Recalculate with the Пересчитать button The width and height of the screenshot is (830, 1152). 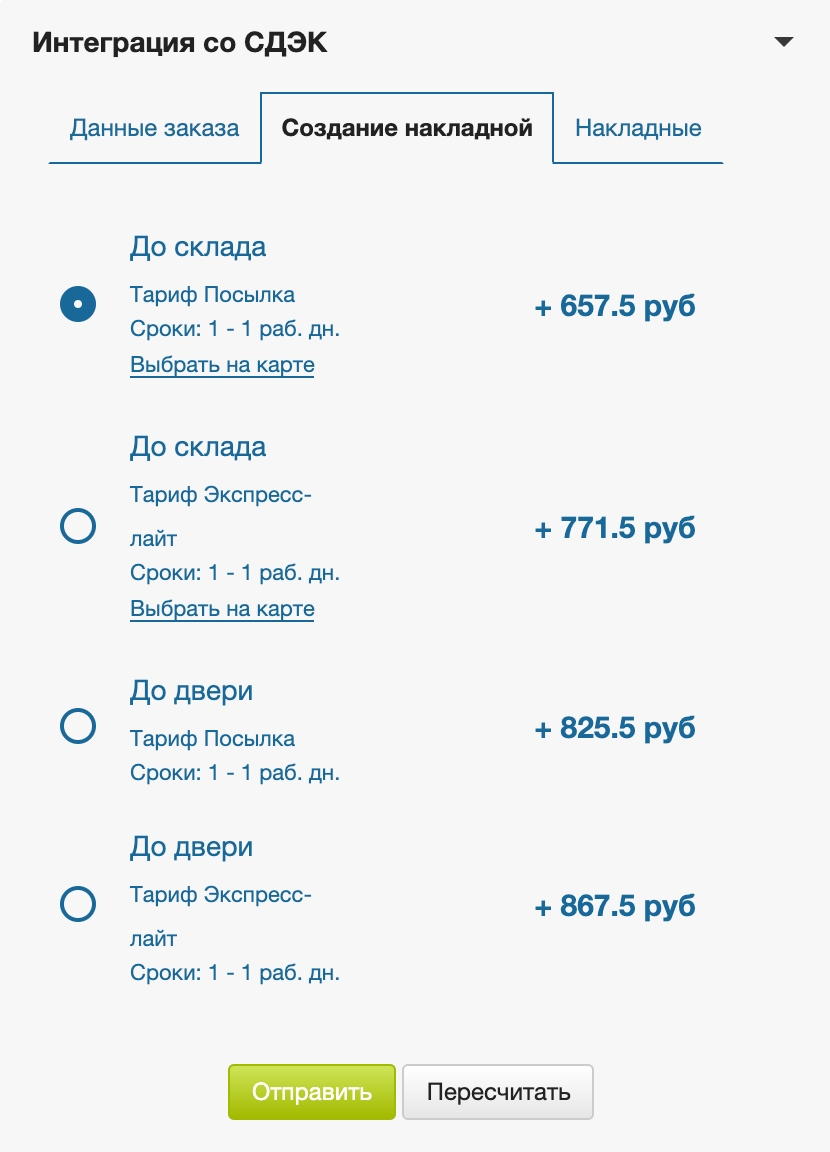(x=498, y=1091)
